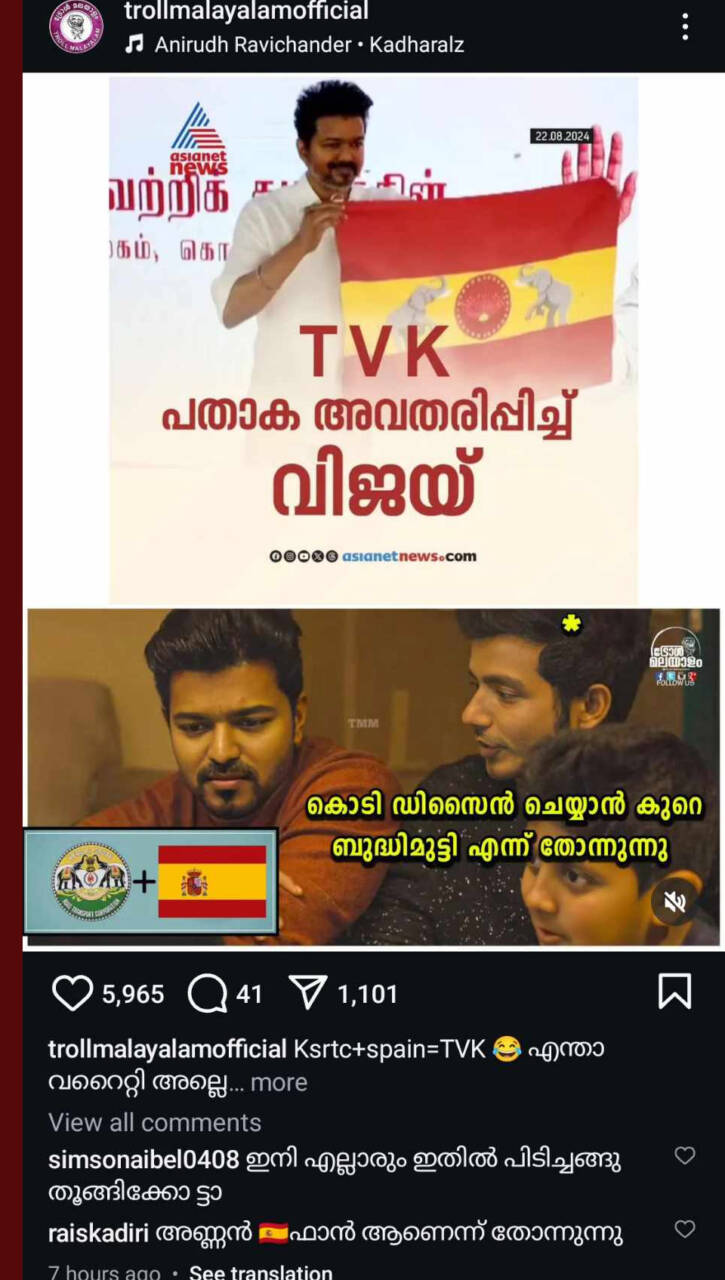View all comments on the post

pyautogui.click(x=155, y=1122)
